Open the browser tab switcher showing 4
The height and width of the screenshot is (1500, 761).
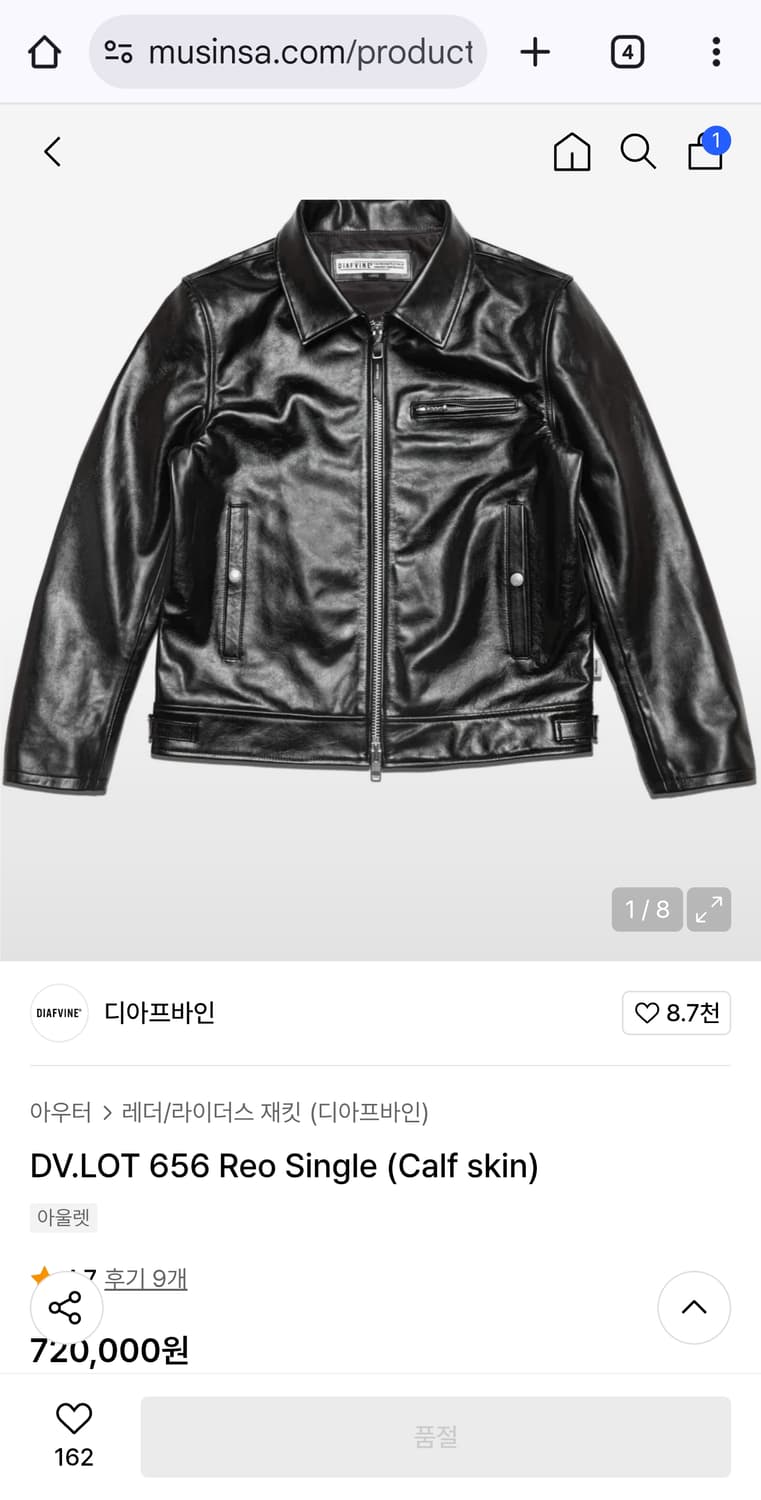click(627, 52)
